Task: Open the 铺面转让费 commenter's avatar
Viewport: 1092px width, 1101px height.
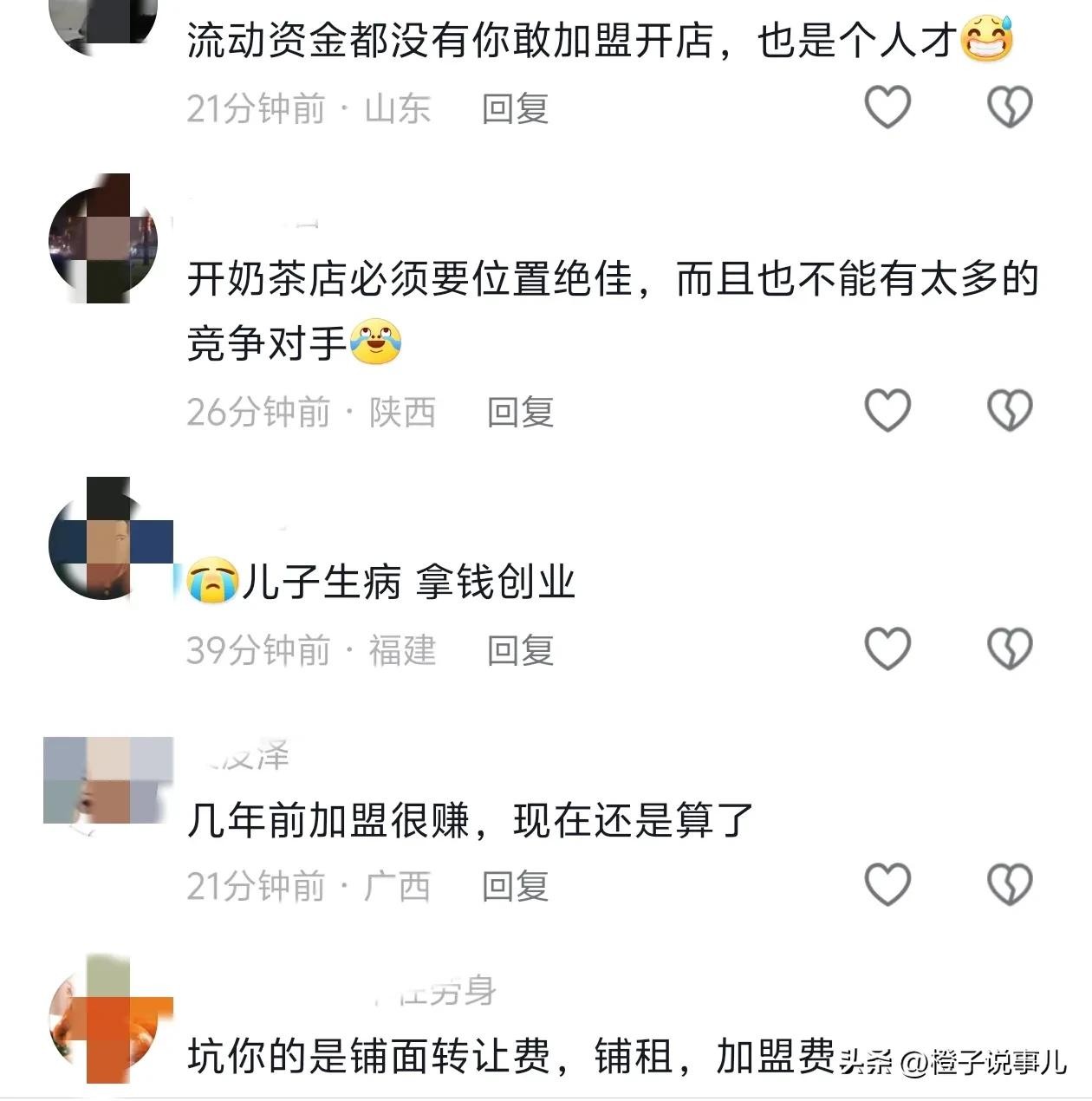Action: point(107,1020)
